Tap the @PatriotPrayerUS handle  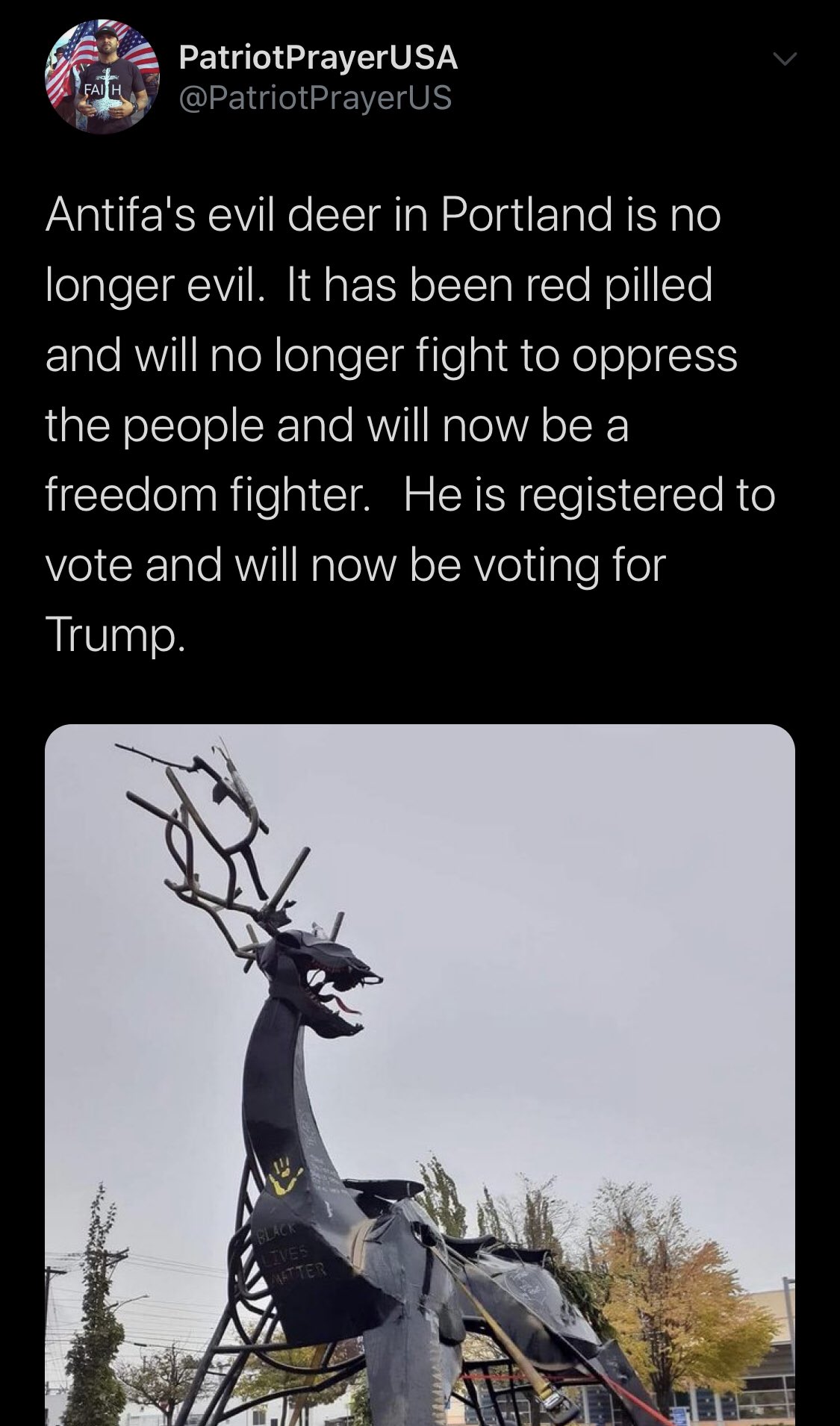point(315,97)
